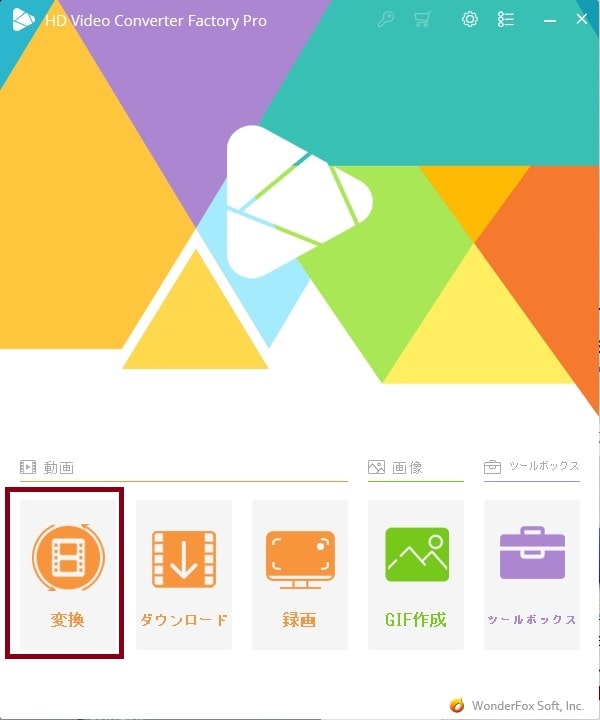The width and height of the screenshot is (600, 720).
Task: Open the 変換 (convert) tool
Action: (67, 573)
